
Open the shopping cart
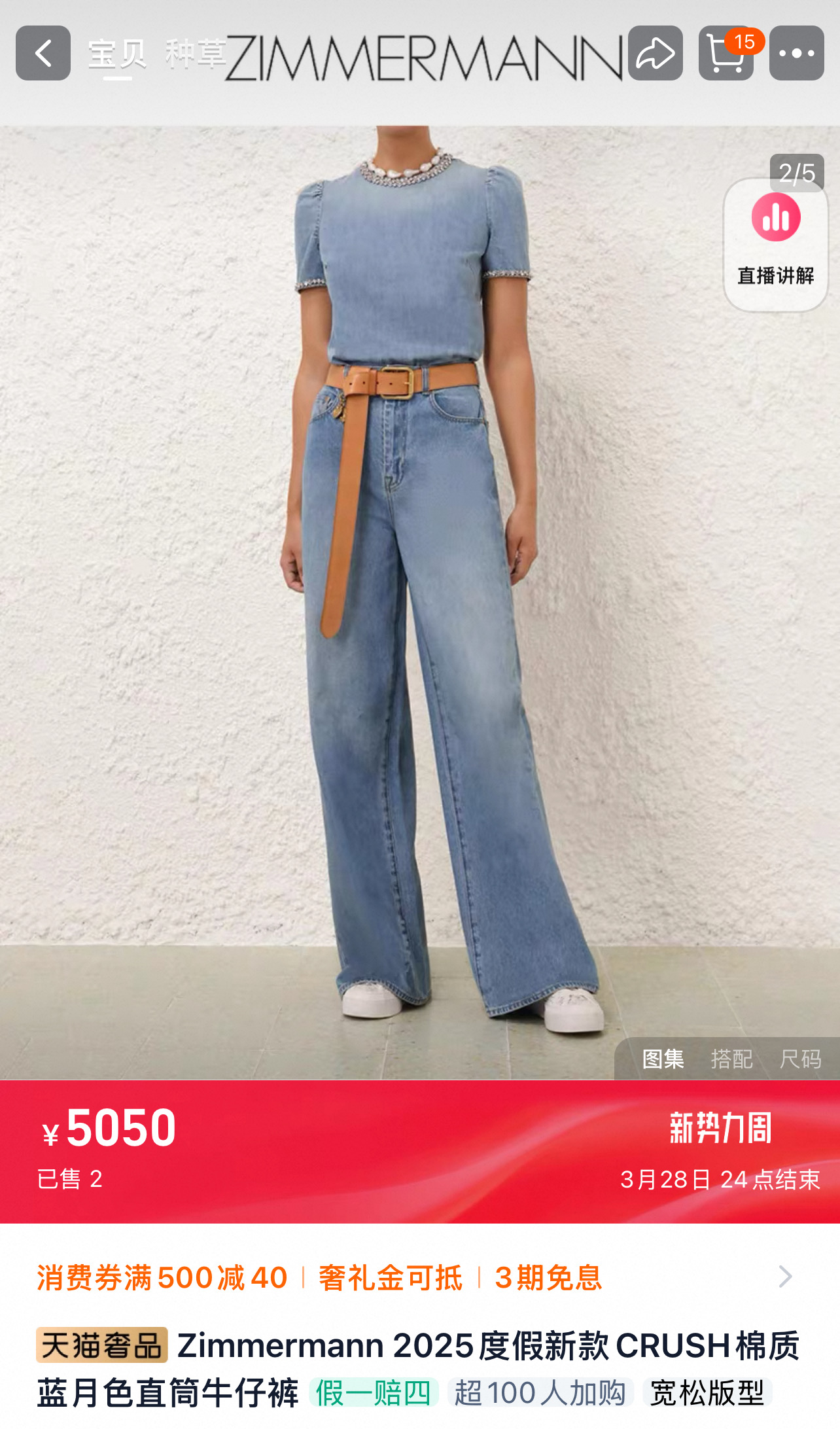pos(726,54)
